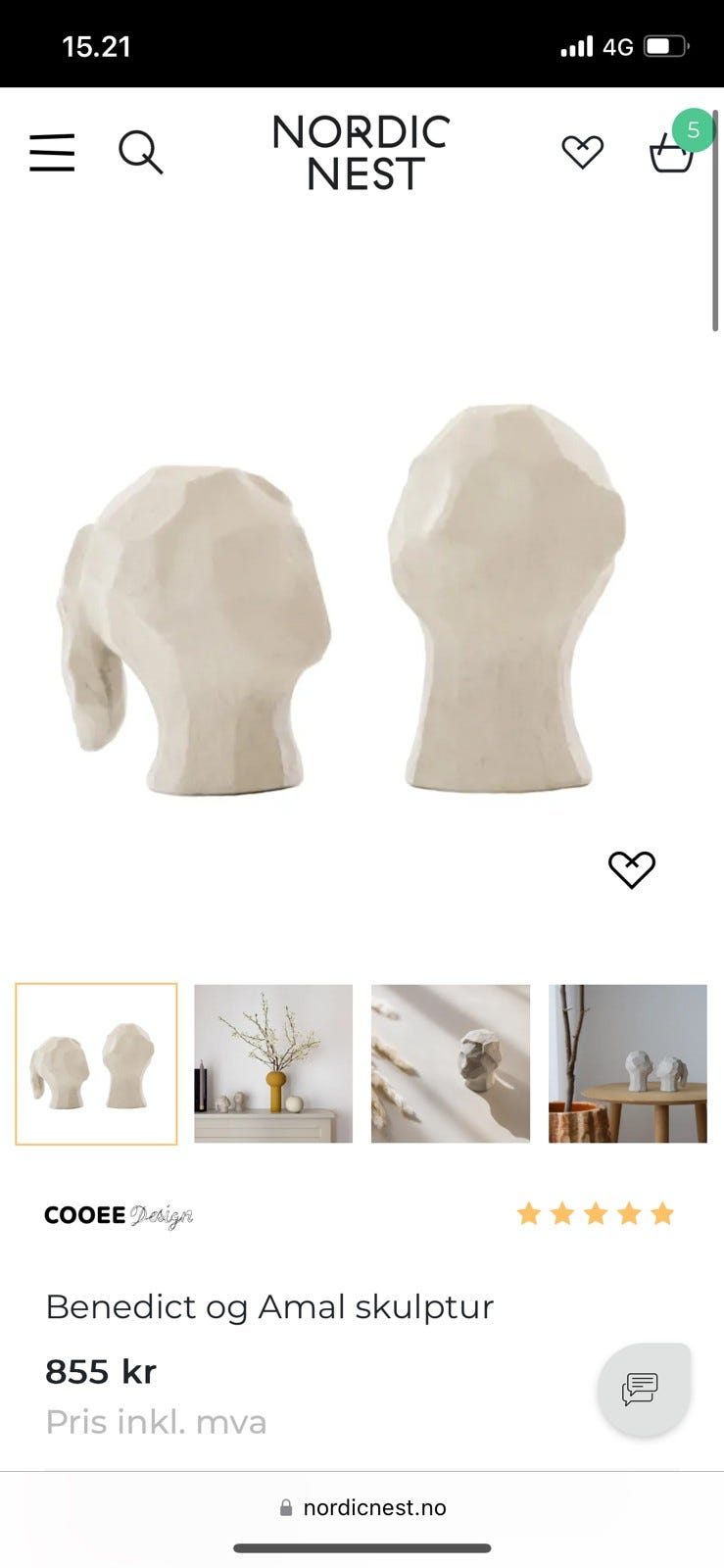Viewport: 724px width, 1568px height.
Task: Click the padlock icon in the address bar
Action: pyautogui.click(x=286, y=1507)
